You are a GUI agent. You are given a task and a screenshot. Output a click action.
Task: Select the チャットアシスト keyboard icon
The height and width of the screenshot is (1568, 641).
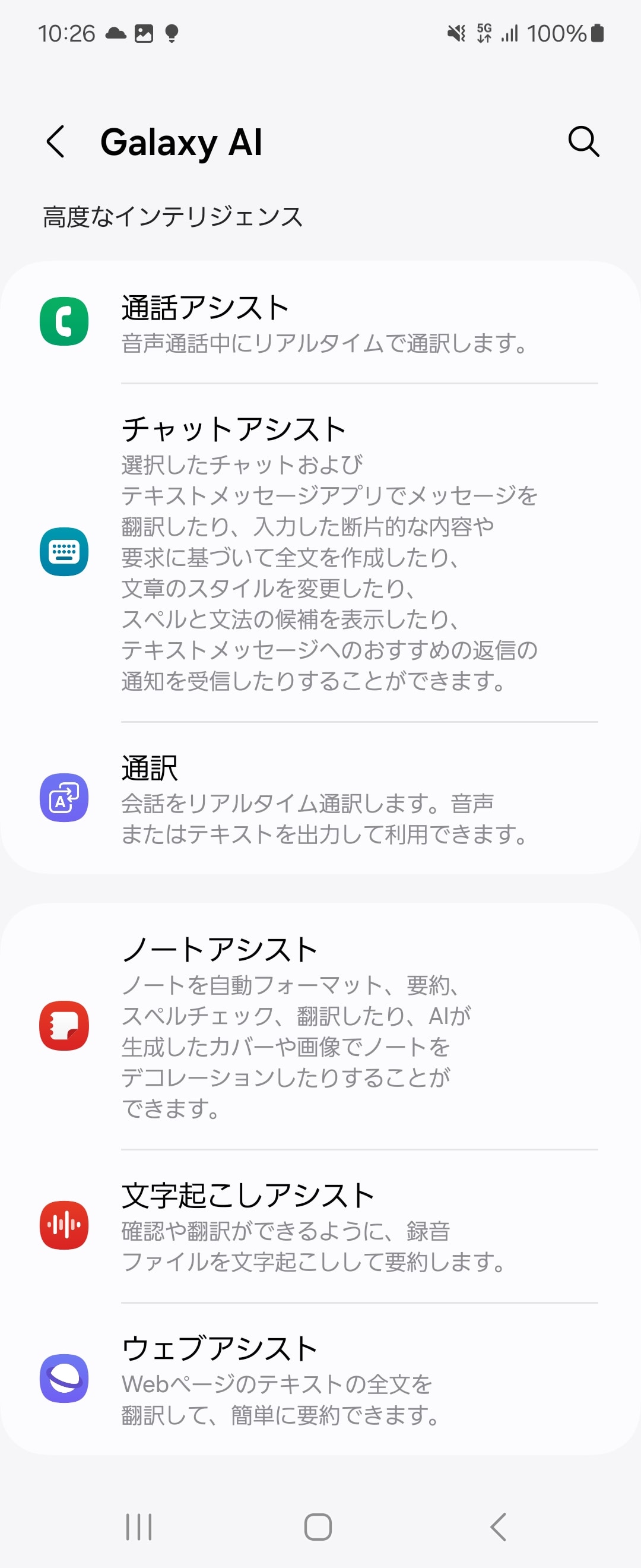tap(65, 552)
